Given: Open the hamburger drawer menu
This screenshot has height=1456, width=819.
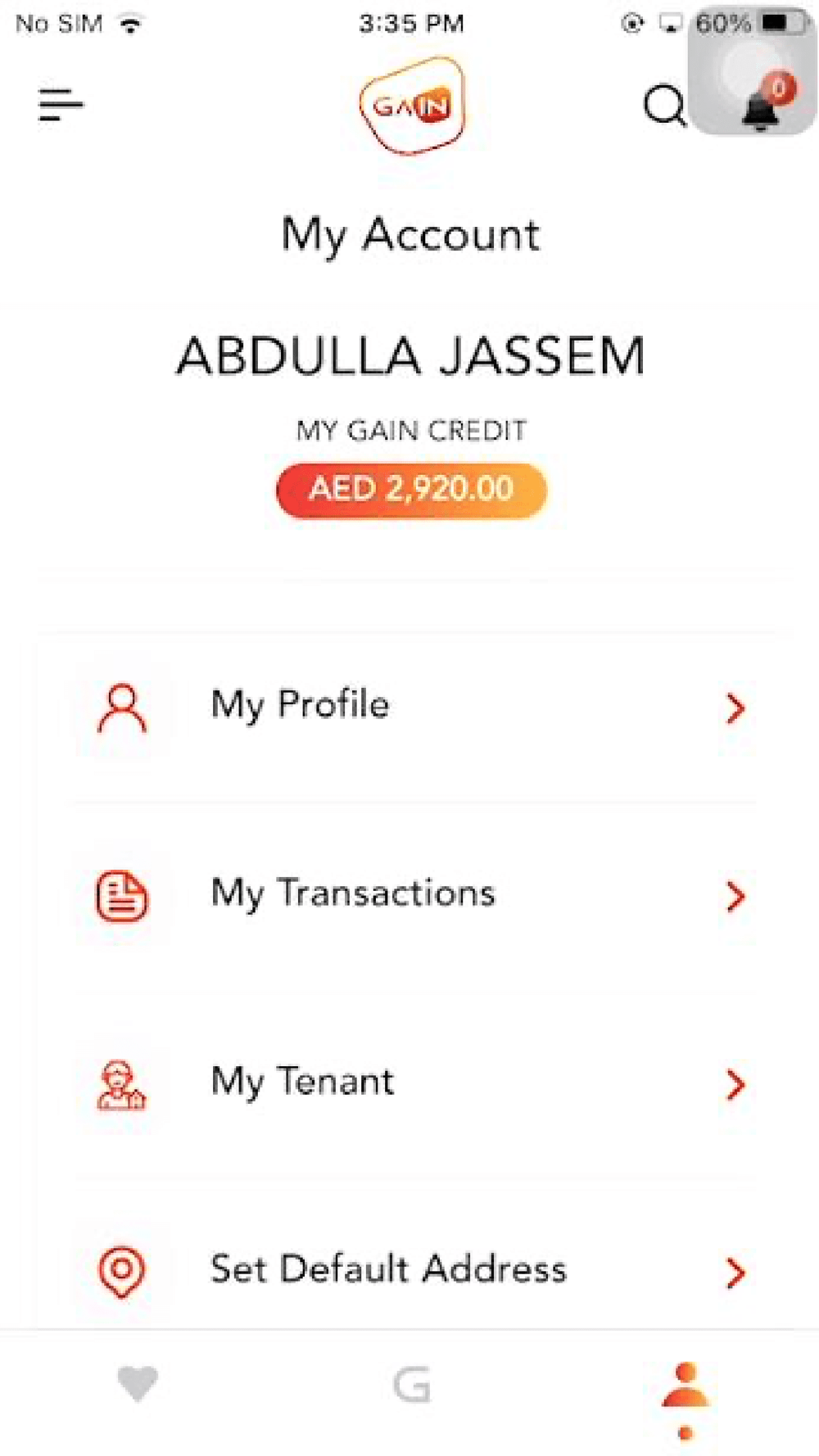Looking at the screenshot, I should tap(61, 106).
